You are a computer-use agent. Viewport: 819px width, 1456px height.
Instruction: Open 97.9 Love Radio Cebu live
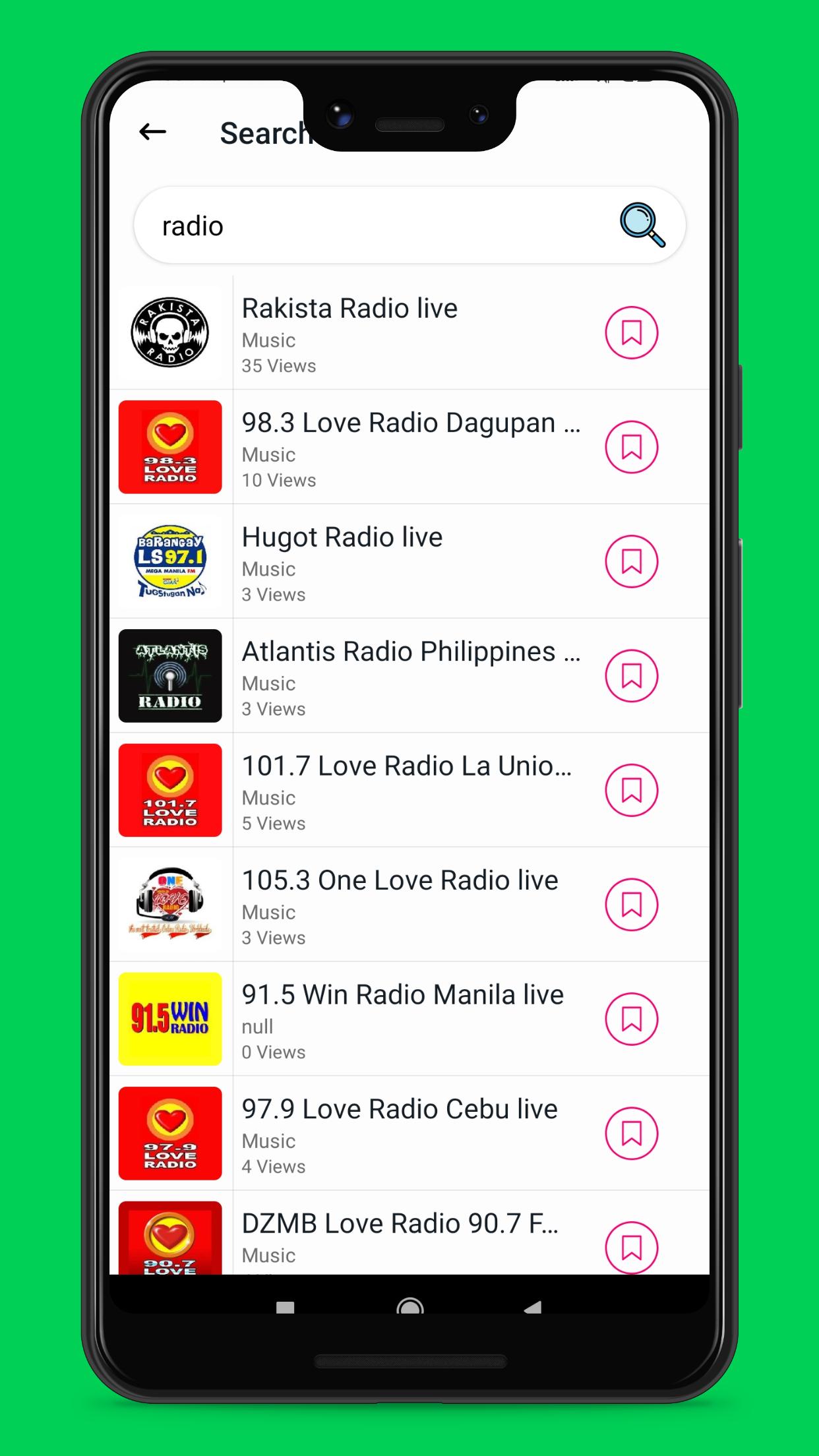(409, 1134)
